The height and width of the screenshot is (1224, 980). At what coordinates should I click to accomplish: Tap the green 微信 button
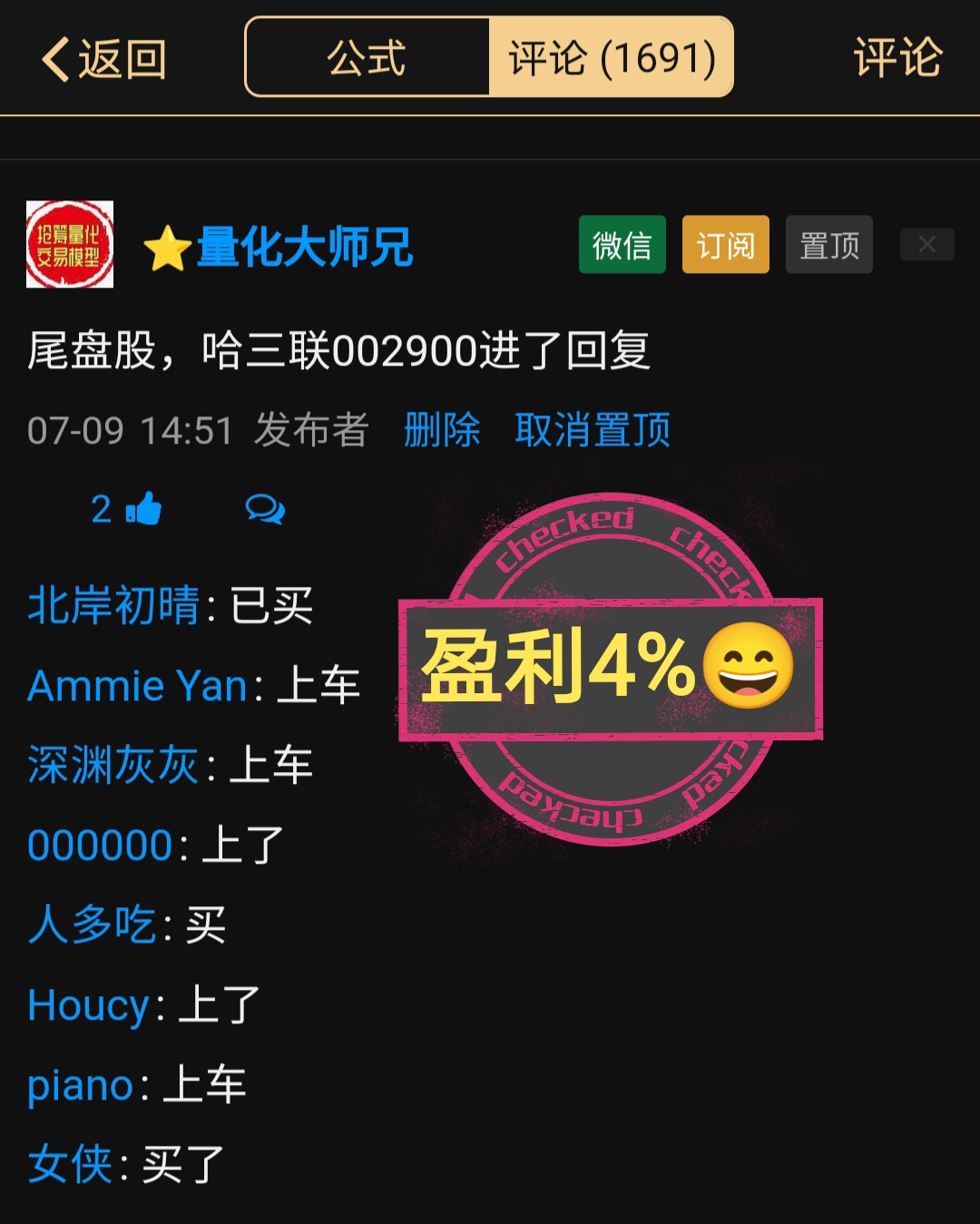(622, 245)
